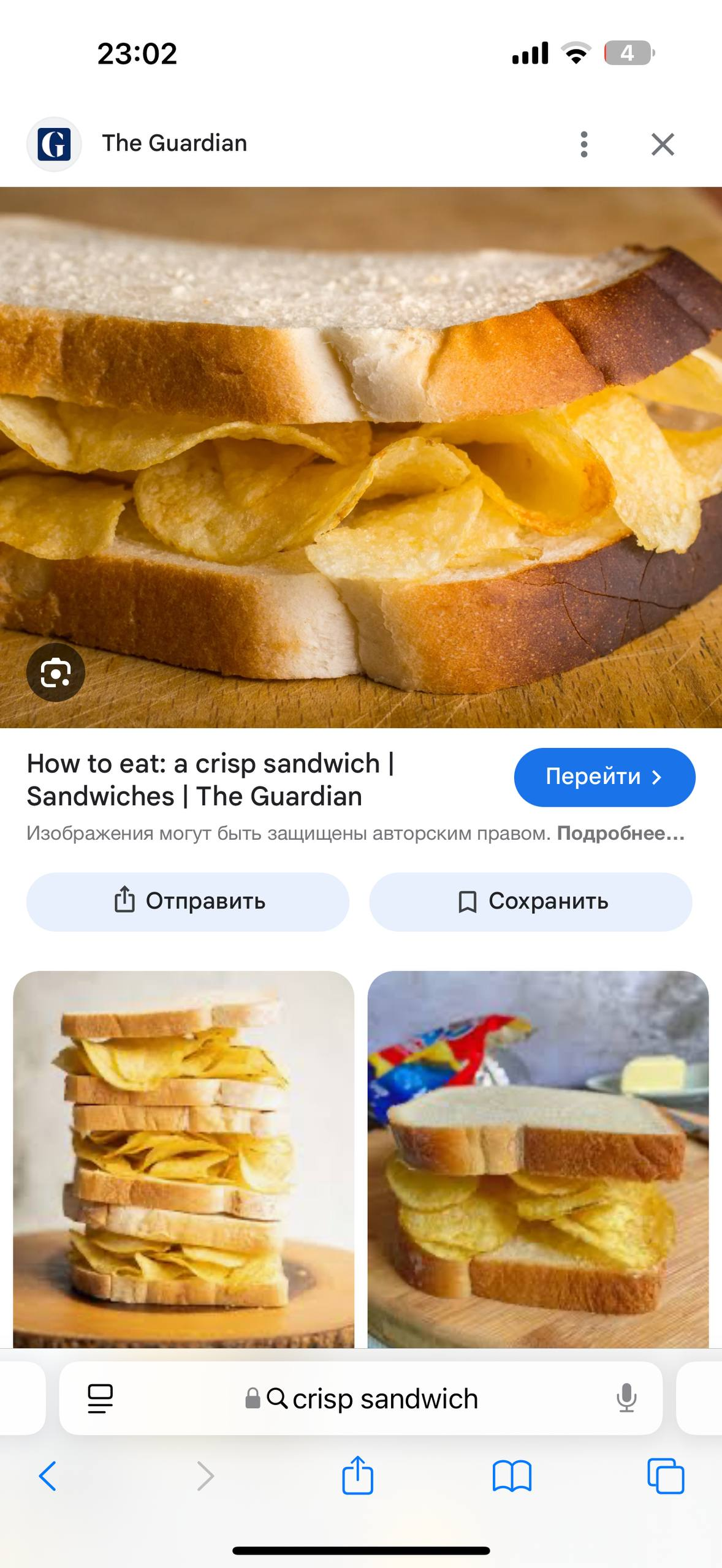Open Safari bookmarks
Image resolution: width=722 pixels, height=1568 pixels.
pos(512,1476)
